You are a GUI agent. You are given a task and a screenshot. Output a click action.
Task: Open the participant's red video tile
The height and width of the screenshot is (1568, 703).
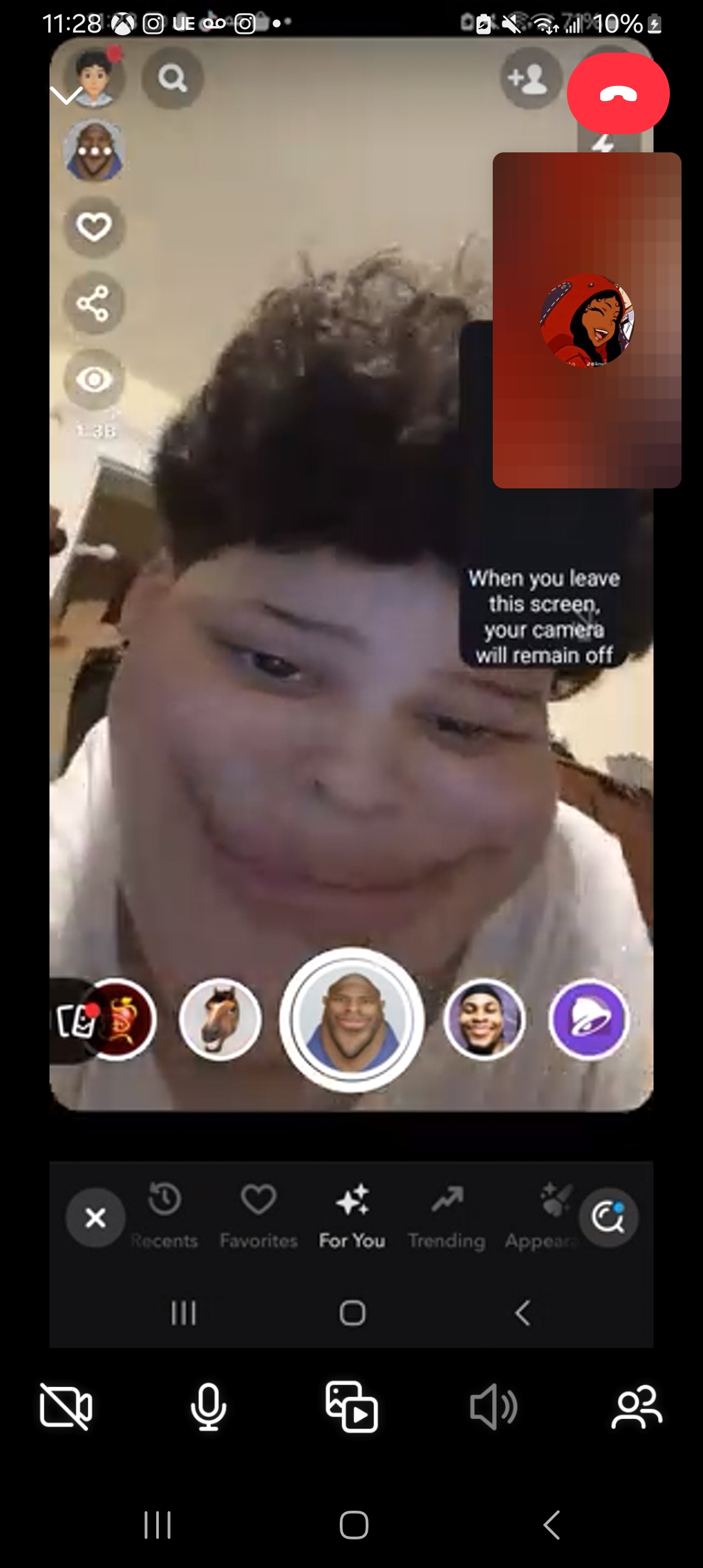tap(586, 320)
